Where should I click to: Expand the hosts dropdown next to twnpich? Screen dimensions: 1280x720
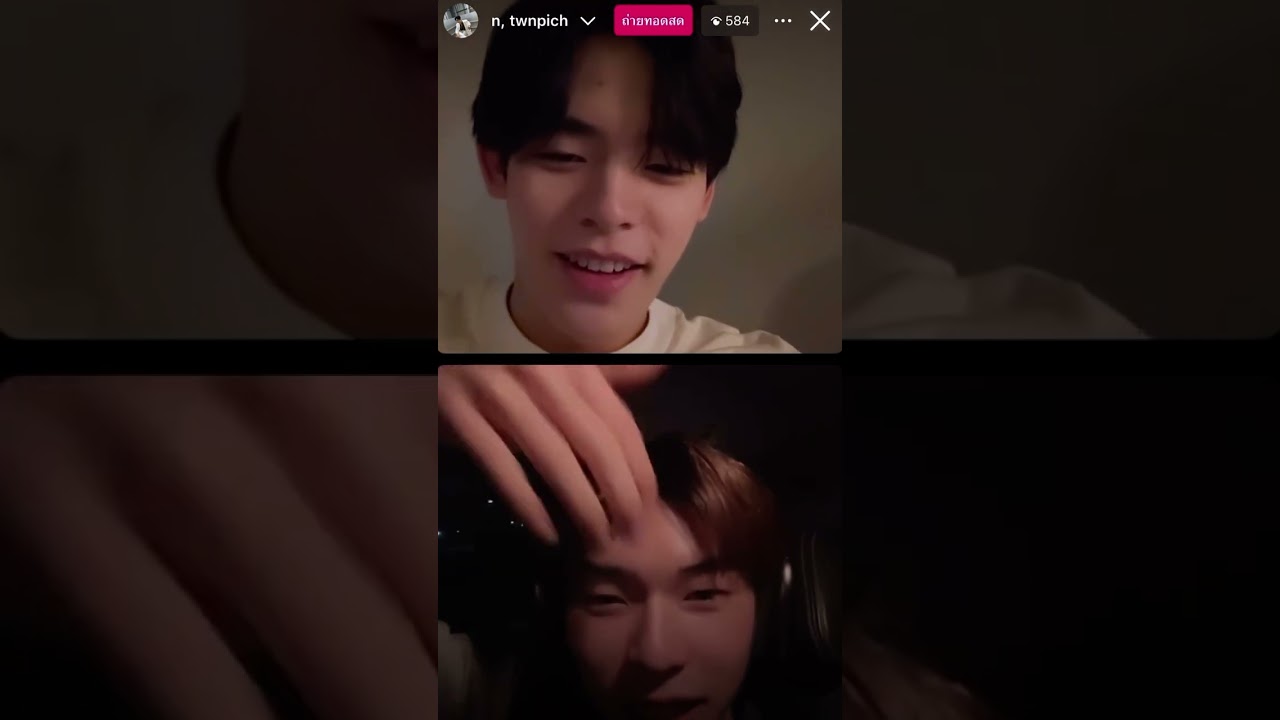[588, 21]
